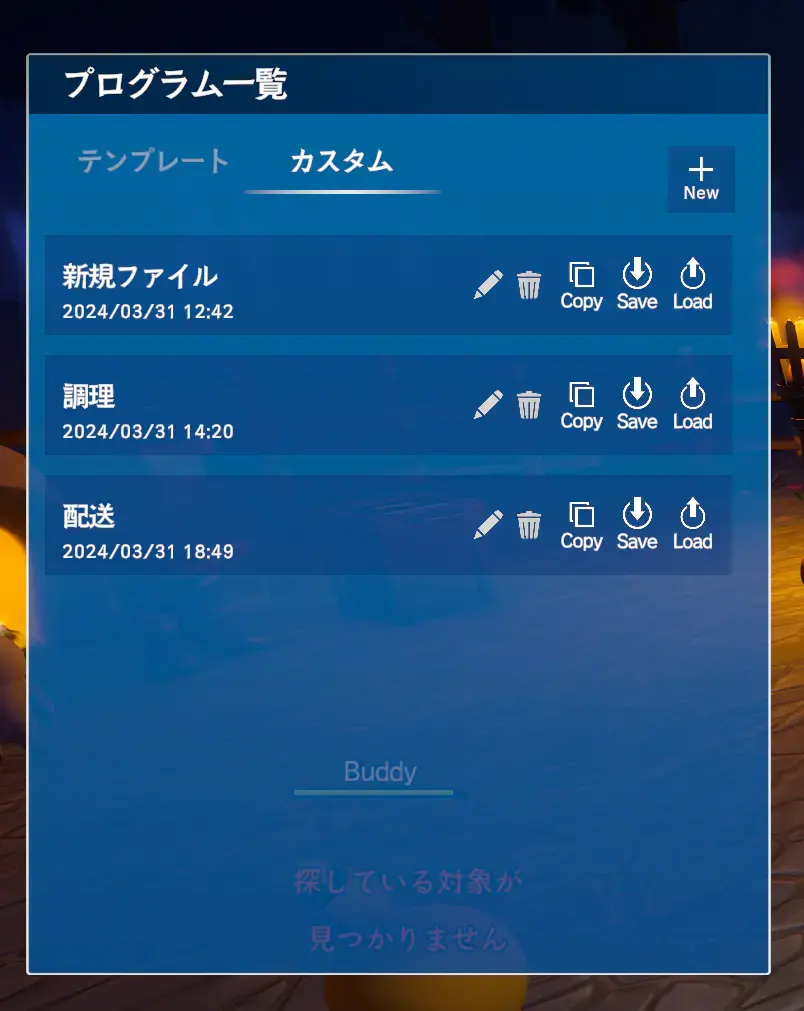
Task: Edit the 新規ファイル program with pencil icon
Action: [x=488, y=285]
